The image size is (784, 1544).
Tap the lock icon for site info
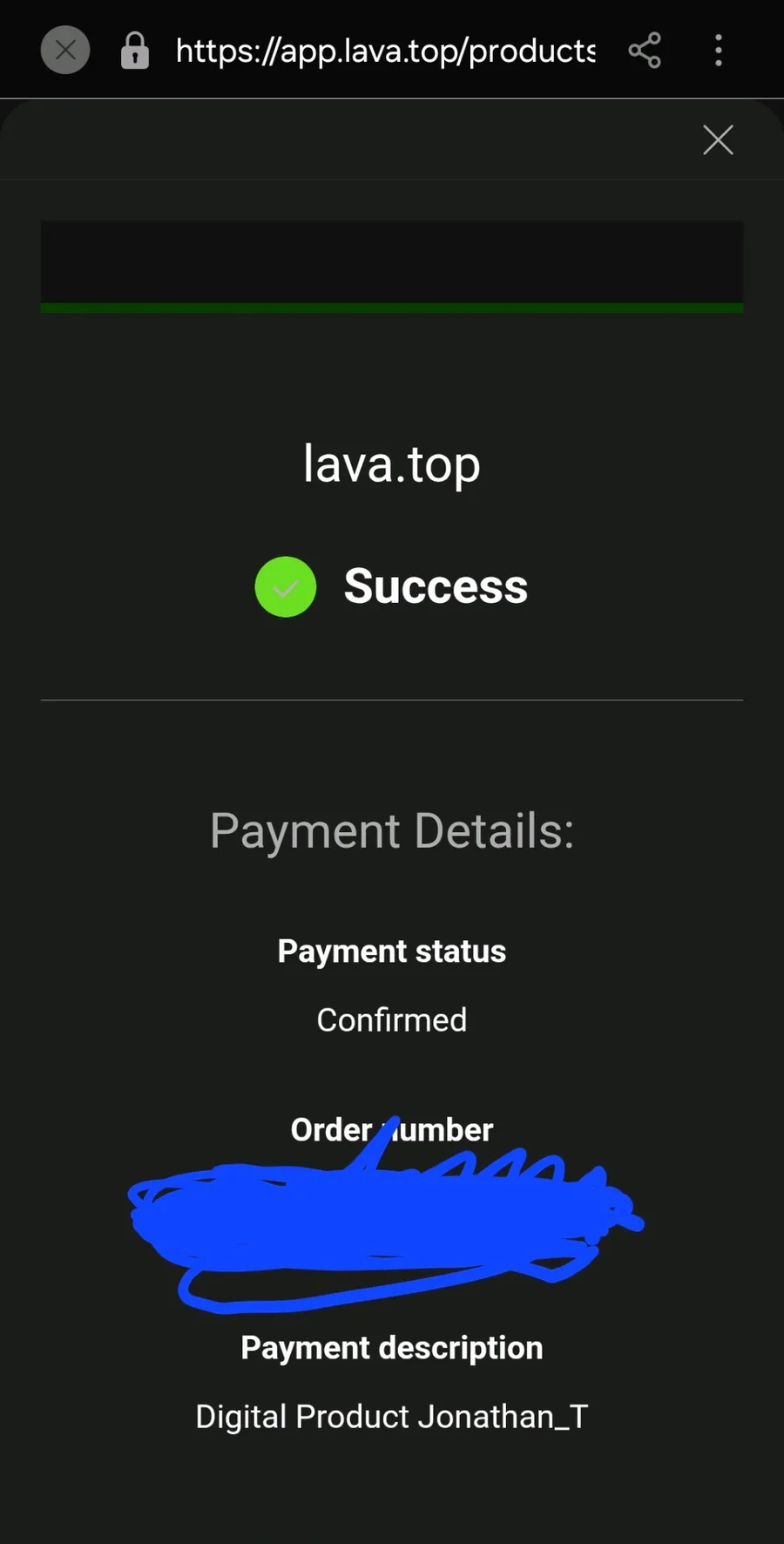[x=134, y=51]
